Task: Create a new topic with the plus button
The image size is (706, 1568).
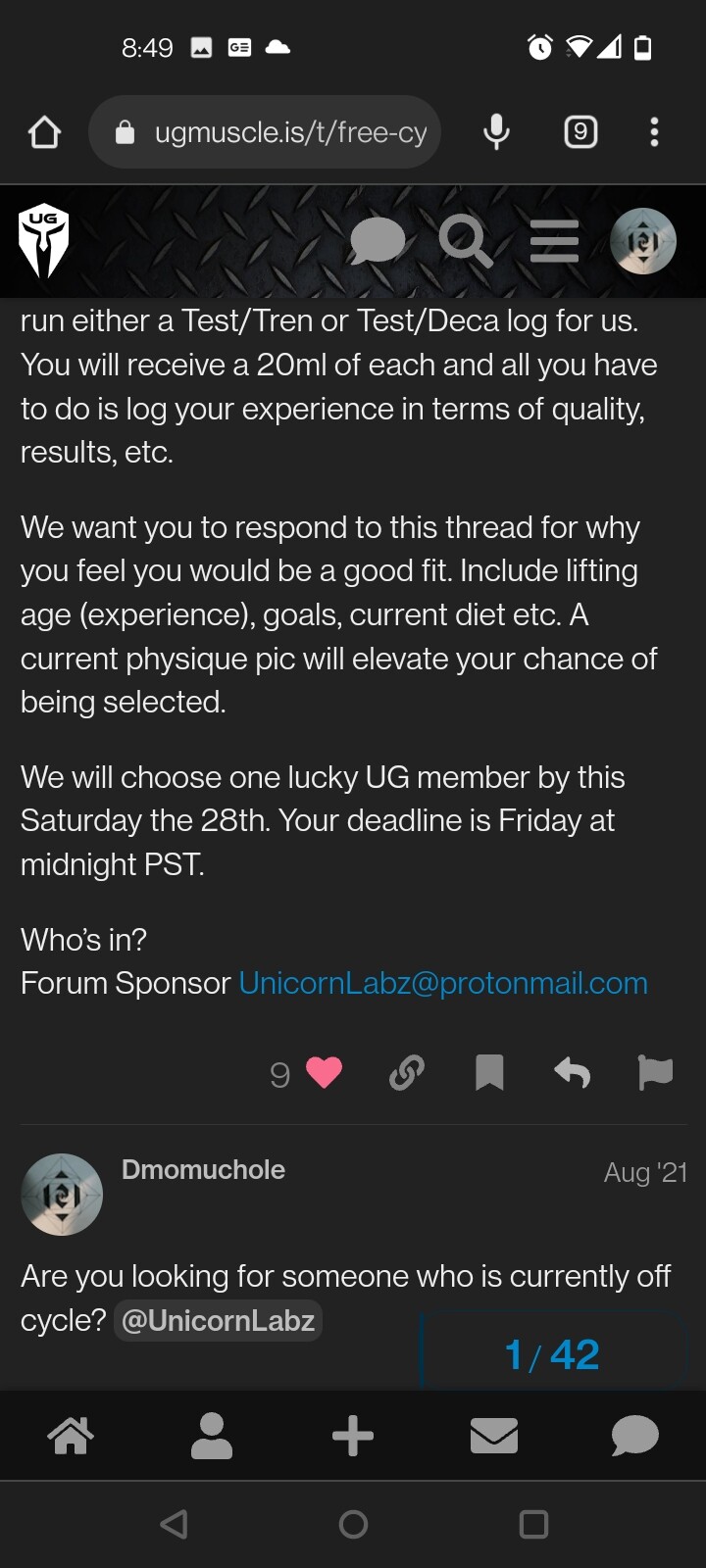Action: click(353, 1437)
